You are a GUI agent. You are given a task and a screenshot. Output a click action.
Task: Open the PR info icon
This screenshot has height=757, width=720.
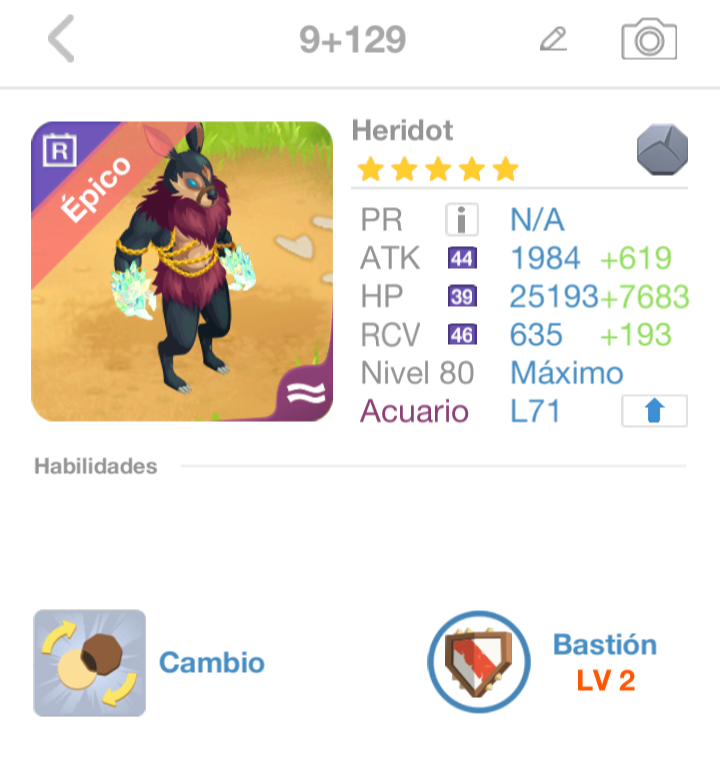point(461,219)
